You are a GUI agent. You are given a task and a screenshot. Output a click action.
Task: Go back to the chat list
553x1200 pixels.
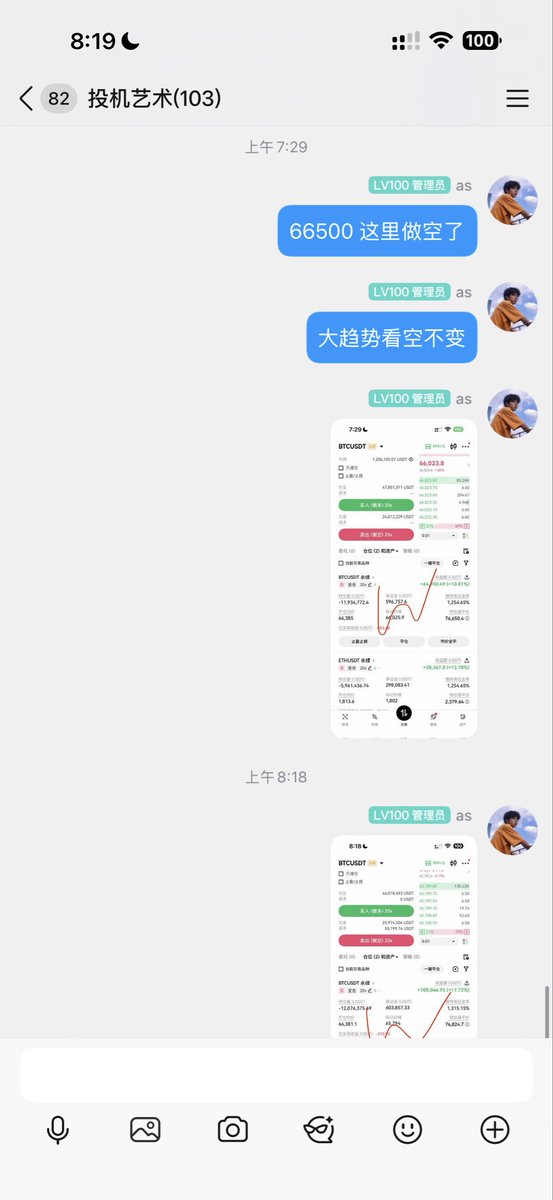(27, 98)
